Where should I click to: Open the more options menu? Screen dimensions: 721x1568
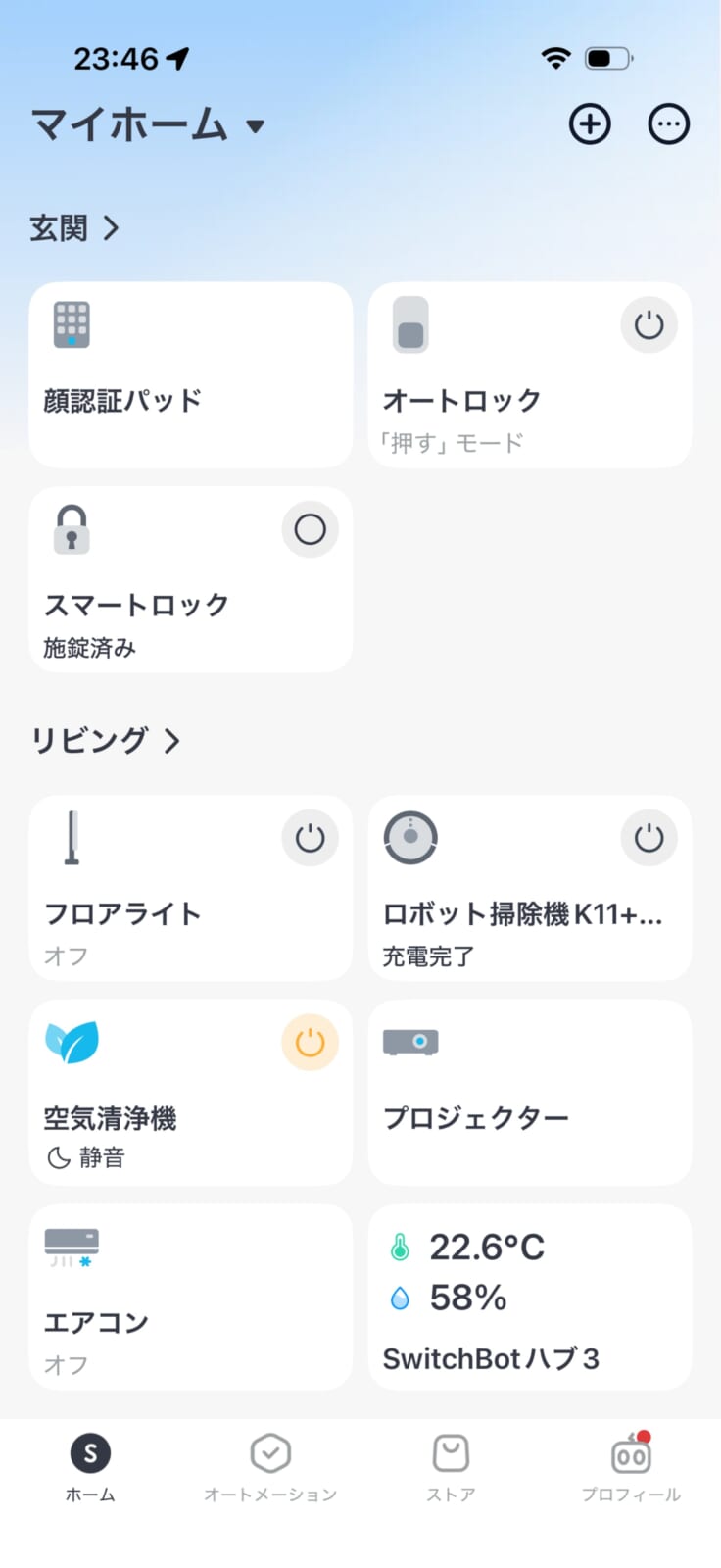click(x=669, y=124)
